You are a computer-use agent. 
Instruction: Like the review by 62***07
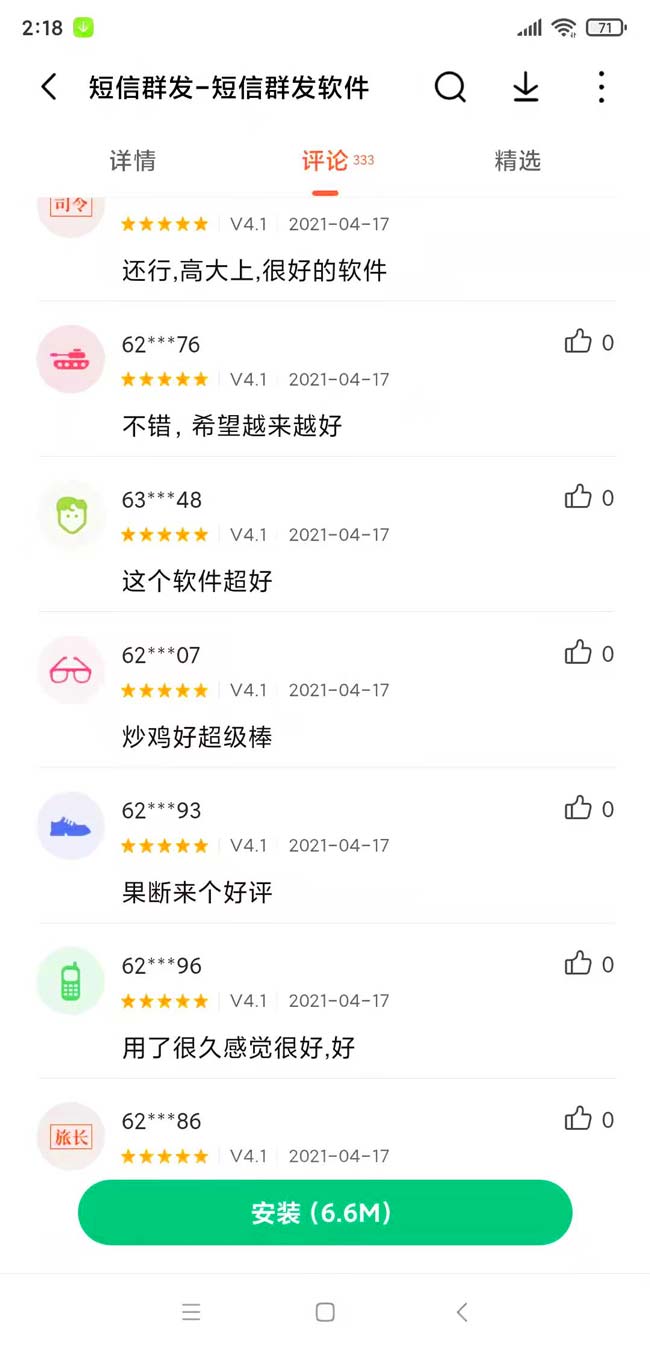click(579, 654)
